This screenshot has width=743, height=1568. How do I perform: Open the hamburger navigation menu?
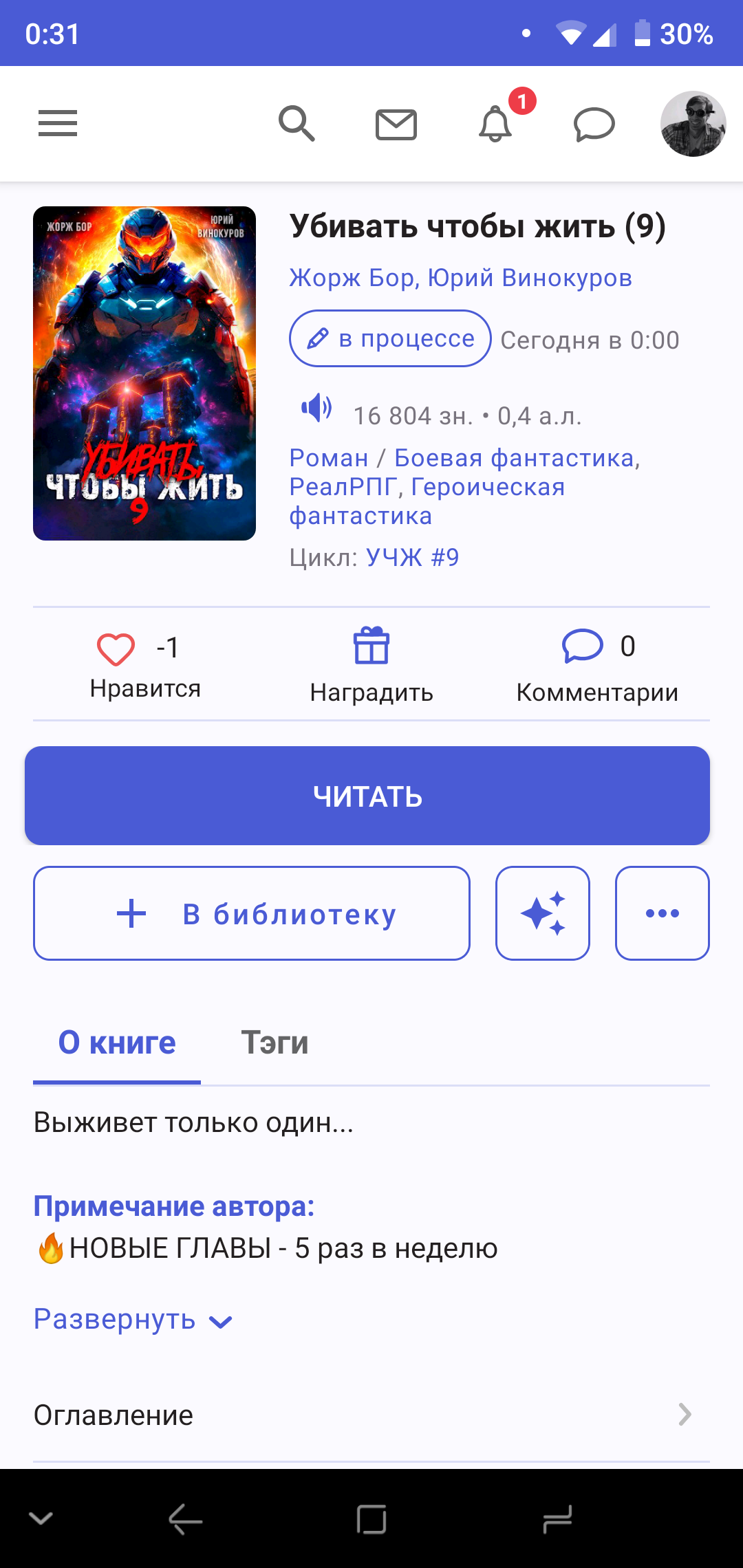pos(58,124)
